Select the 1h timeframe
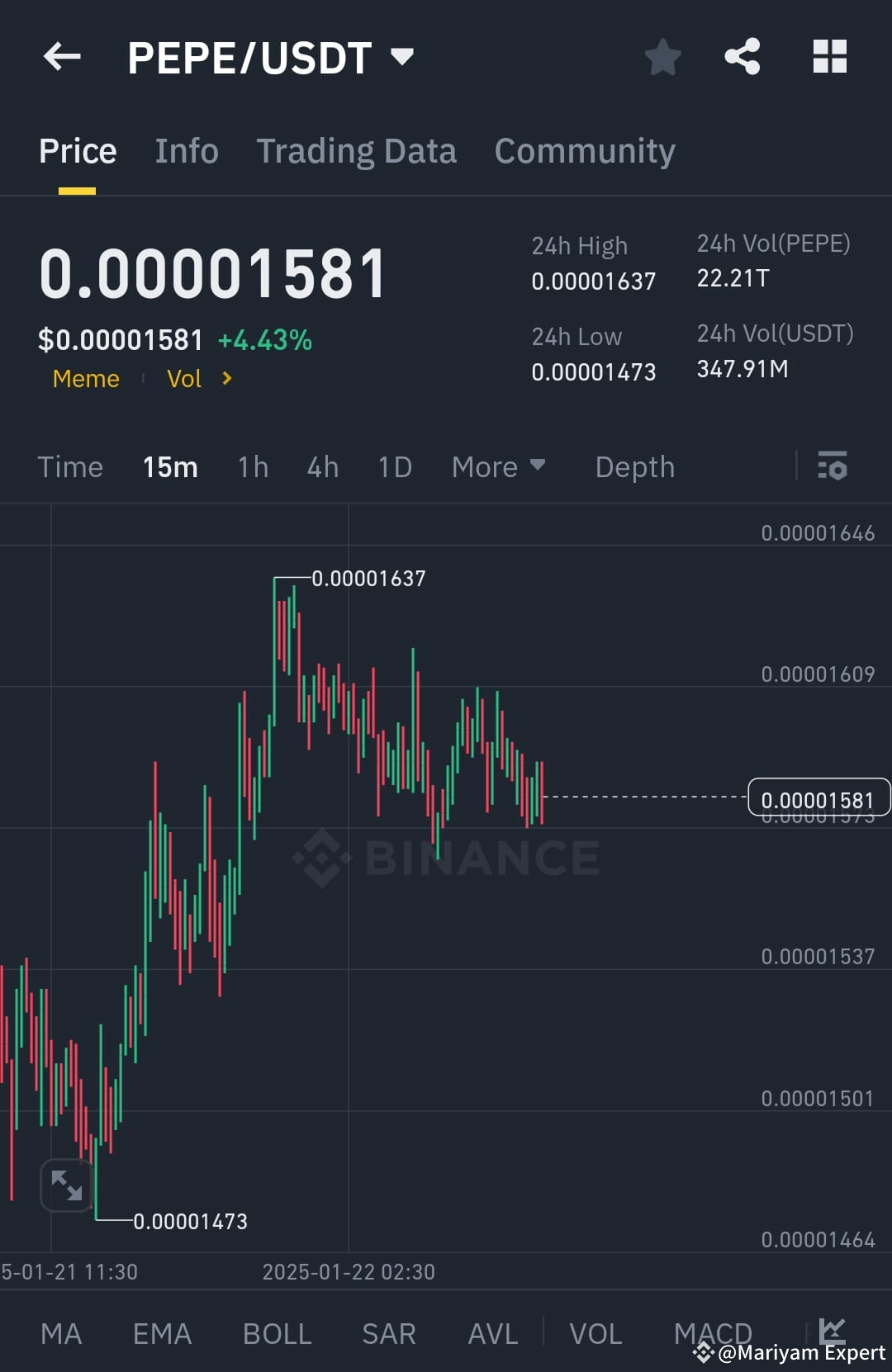Viewport: 892px width, 1372px height. pos(252,466)
